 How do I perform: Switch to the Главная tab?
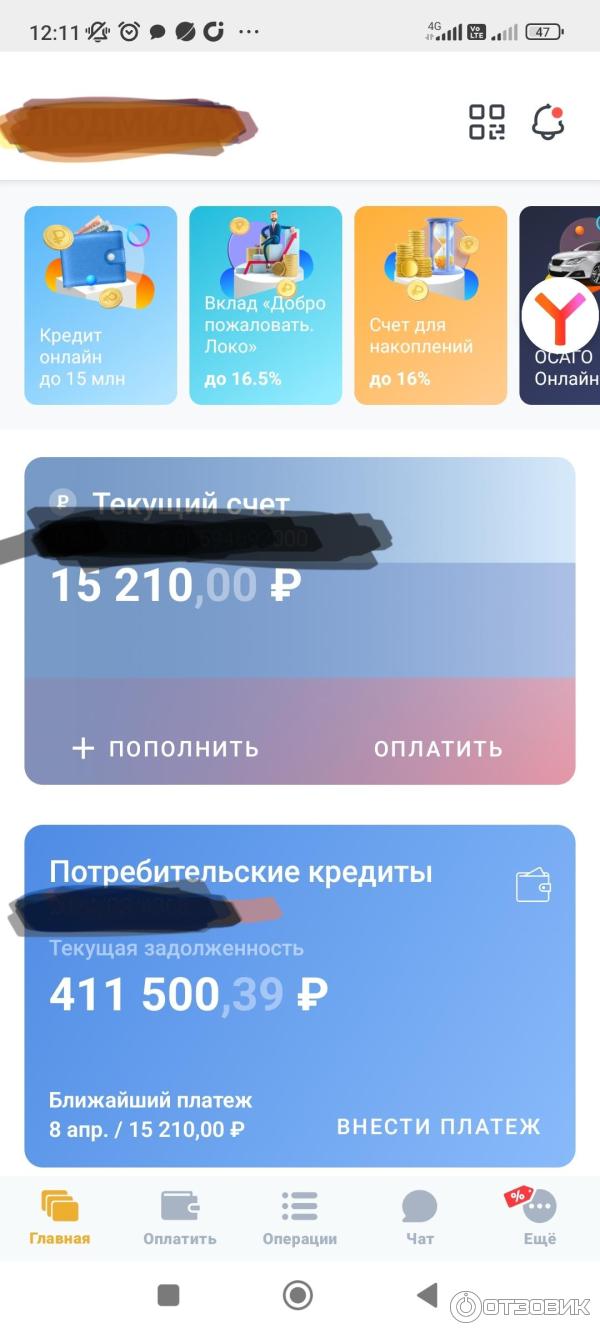pos(60,1217)
